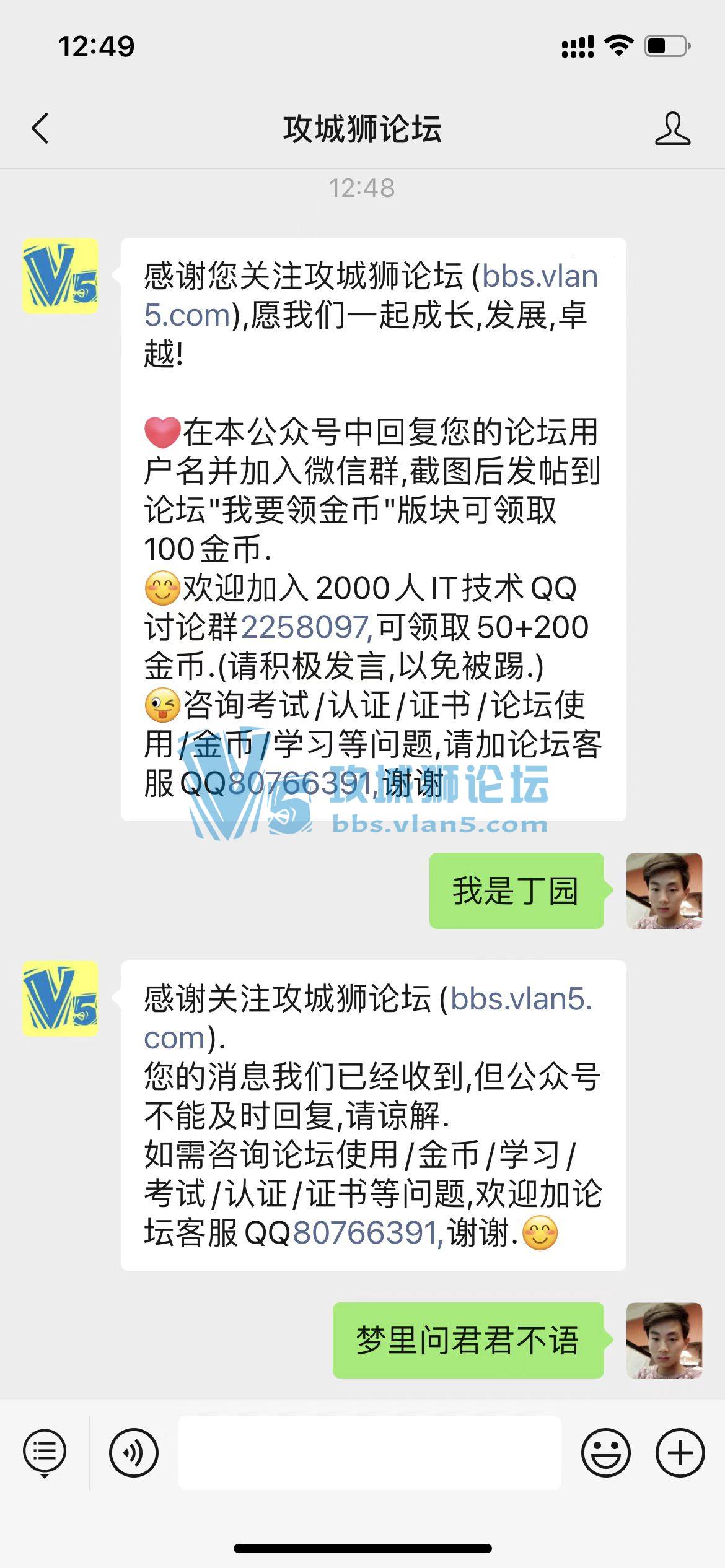Go back from 攻城狮论坛 chat
Viewport: 725px width, 1568px height.
pos(41,129)
